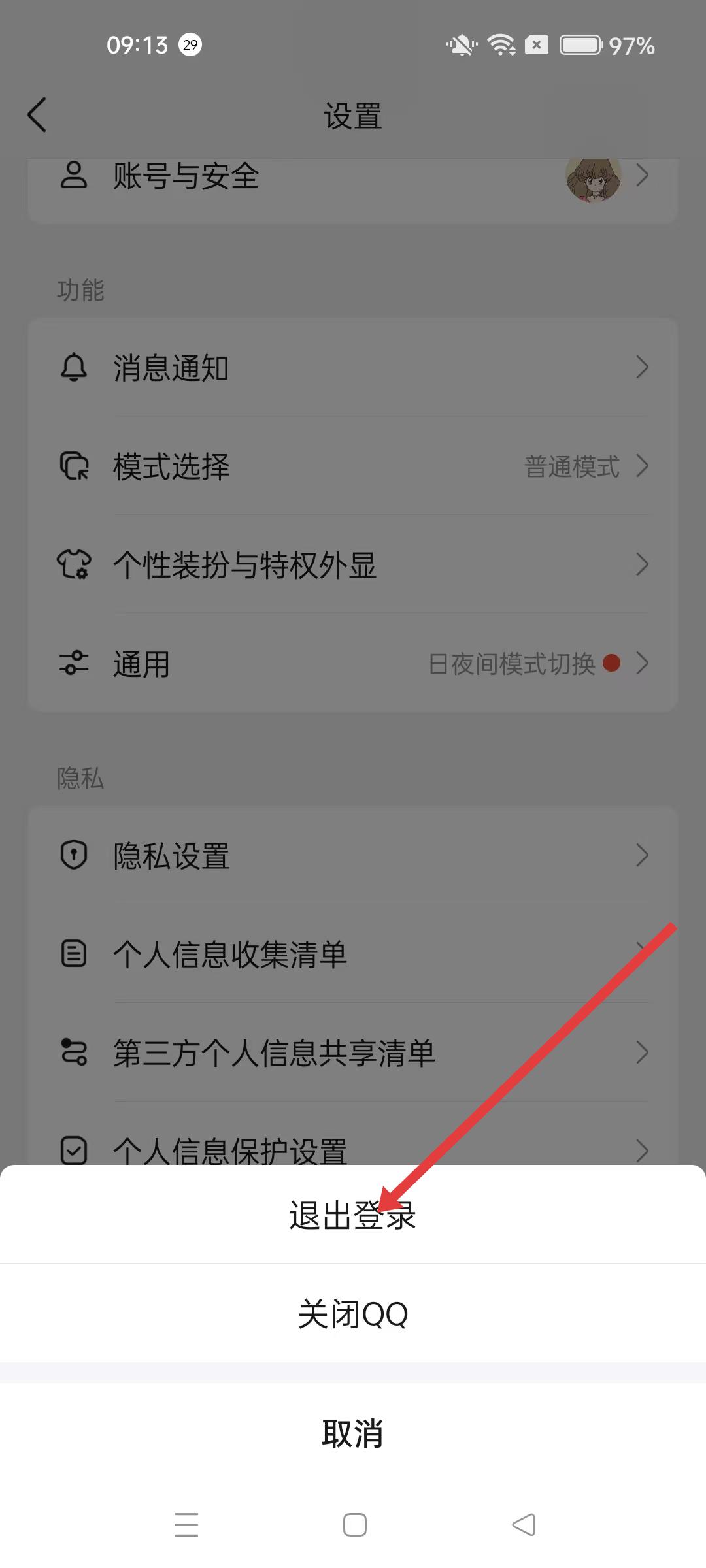The width and height of the screenshot is (706, 1568).
Task: Open 消息通知 settings
Action: pyautogui.click(x=353, y=368)
